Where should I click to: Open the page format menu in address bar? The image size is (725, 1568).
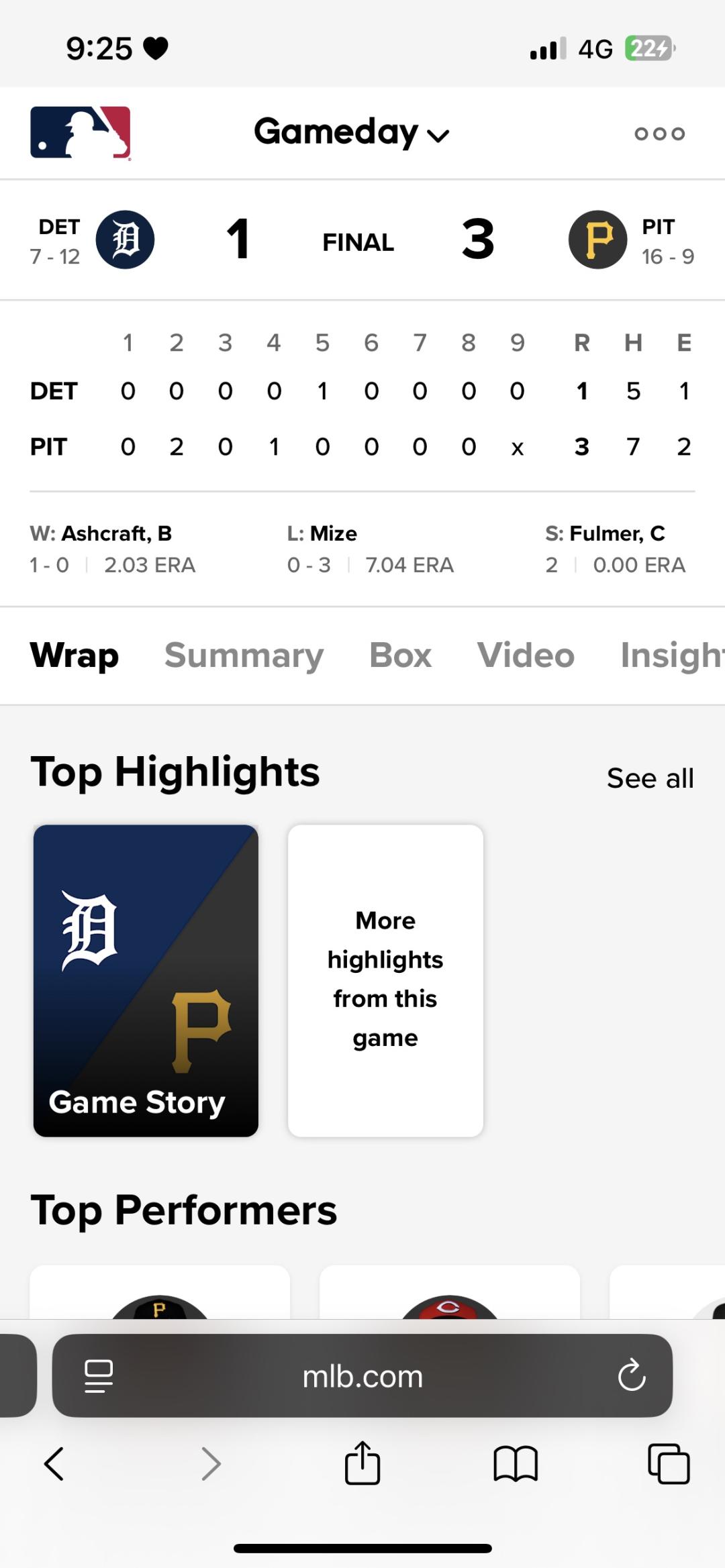tap(99, 1376)
